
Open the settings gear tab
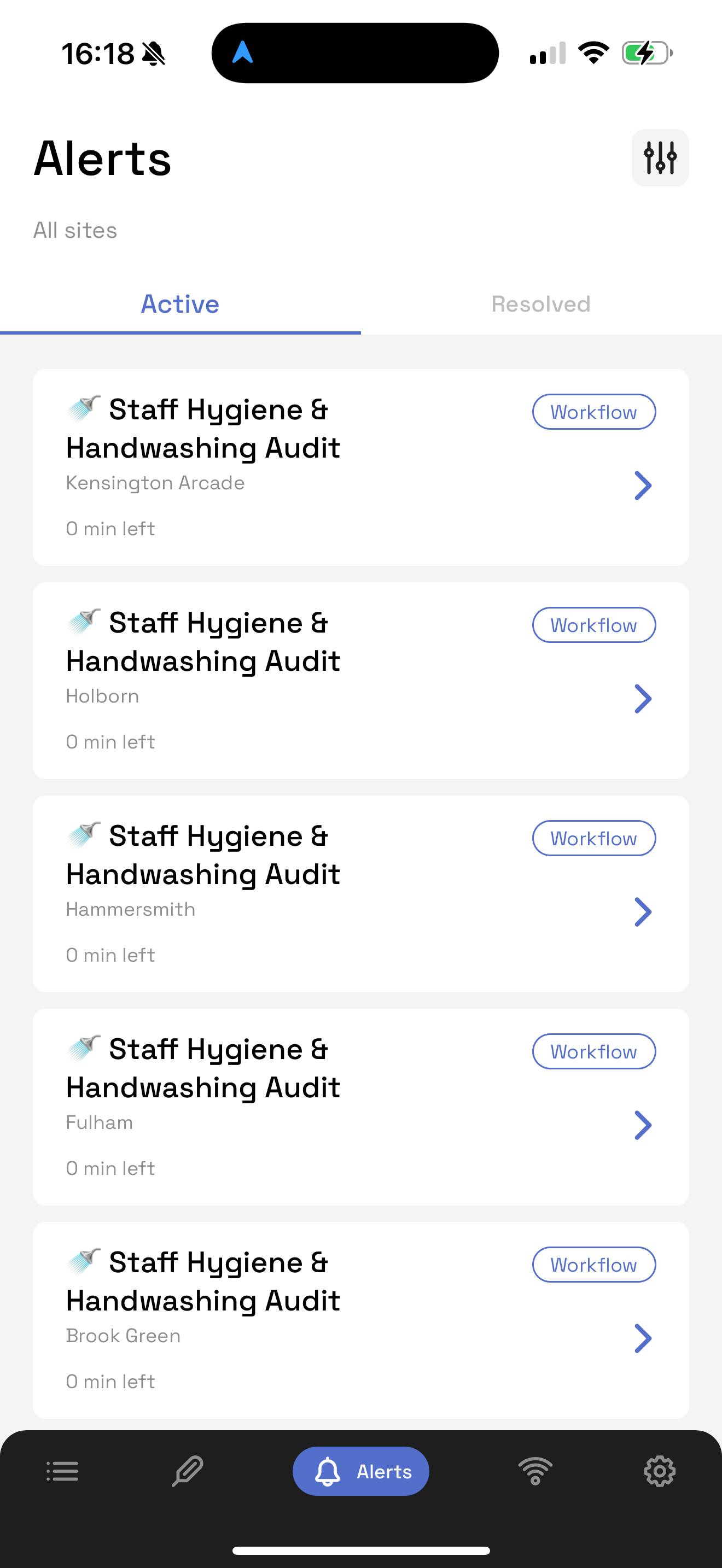(x=659, y=1471)
